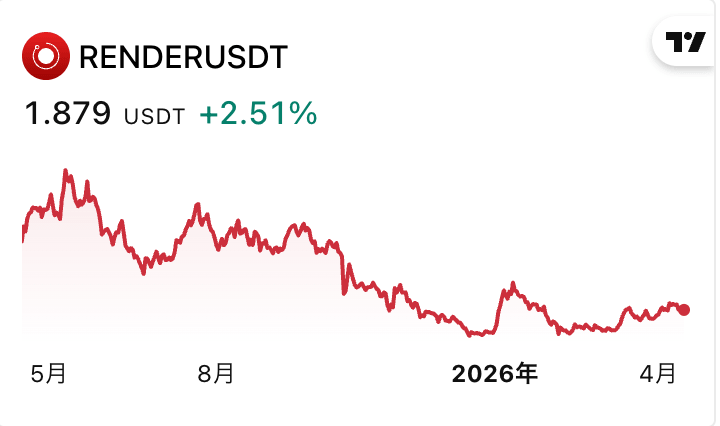The width and height of the screenshot is (720, 426).
Task: Tap the TradingView logo button
Action: tap(686, 42)
